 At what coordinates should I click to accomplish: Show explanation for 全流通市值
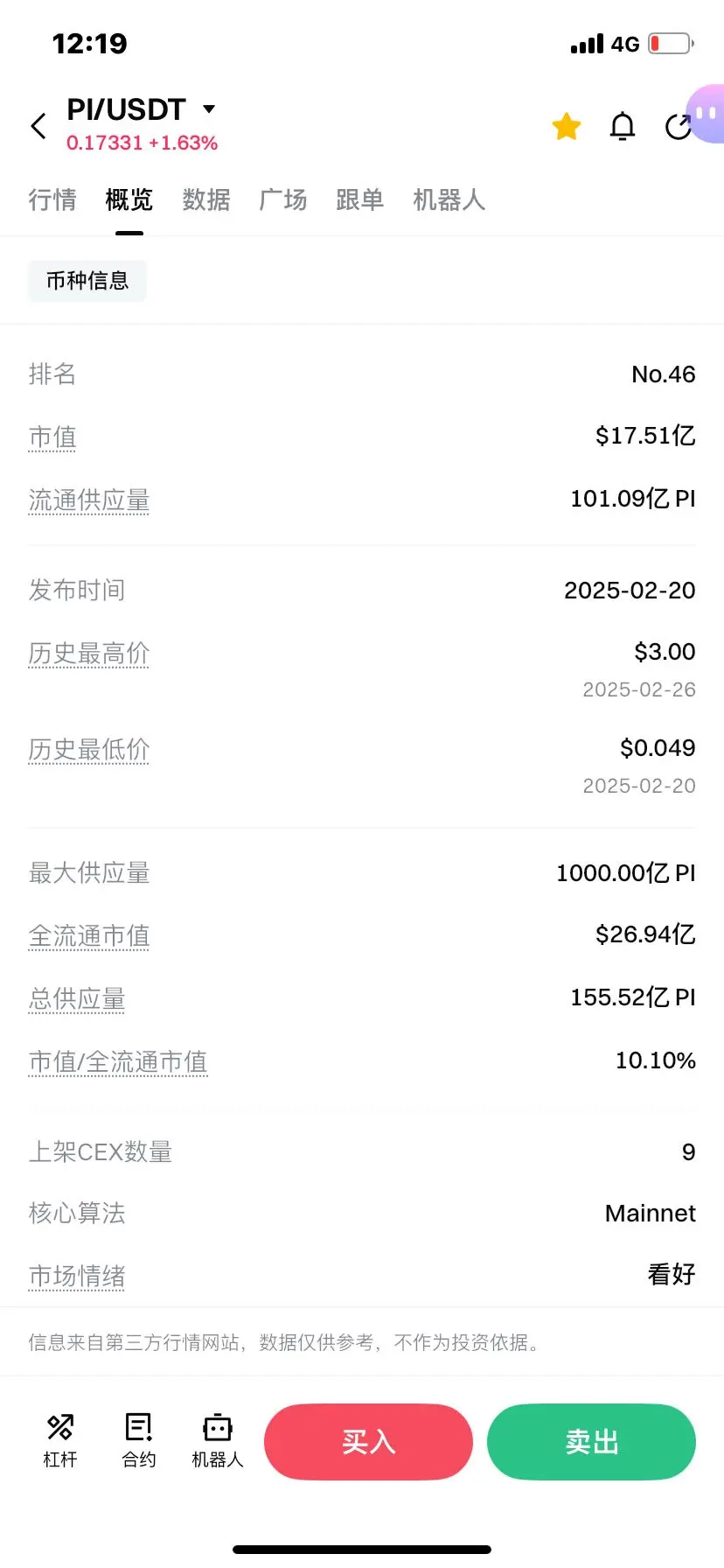click(89, 936)
